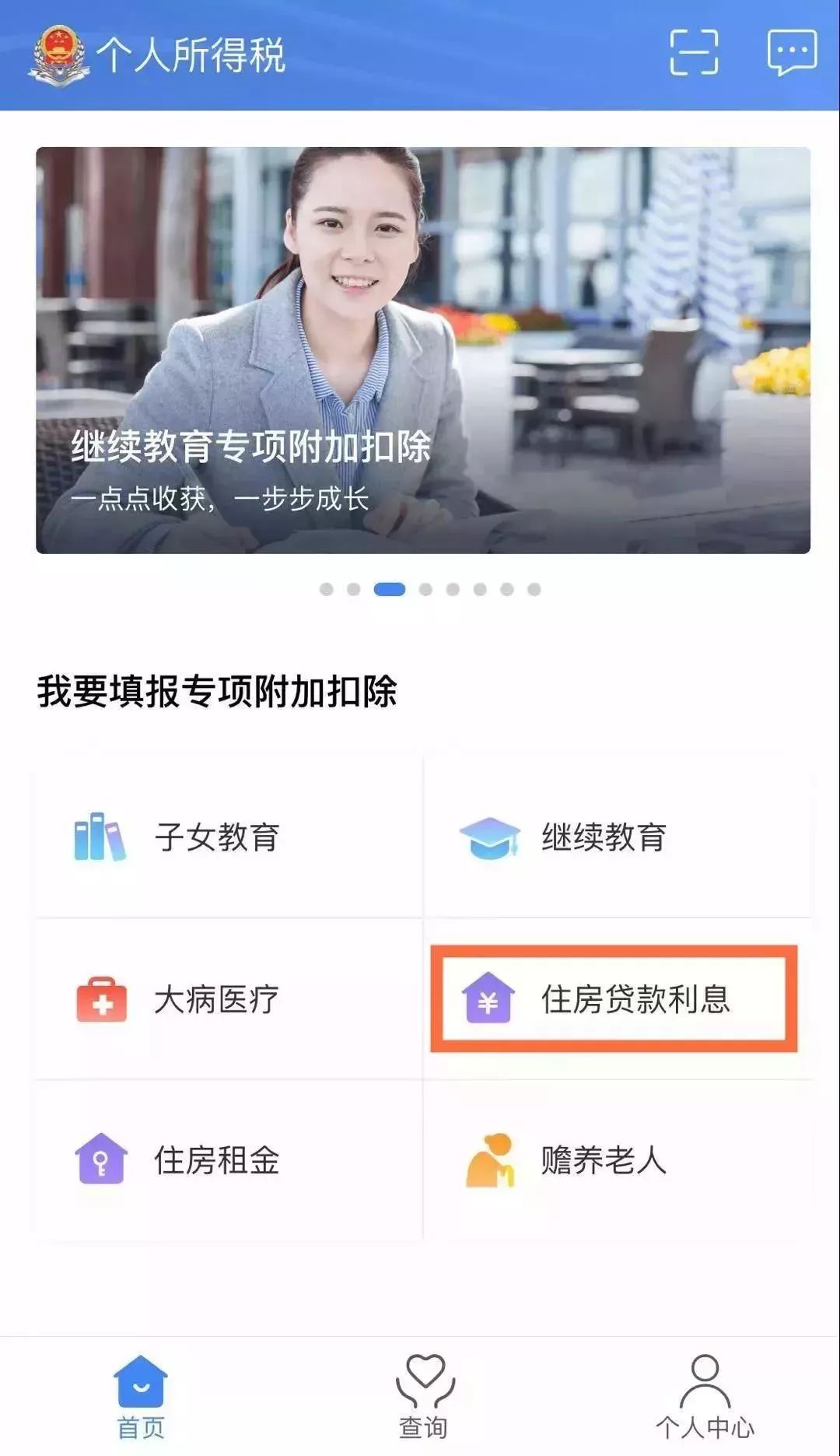Tap the graduation cap icon for 继续教育

(490, 838)
